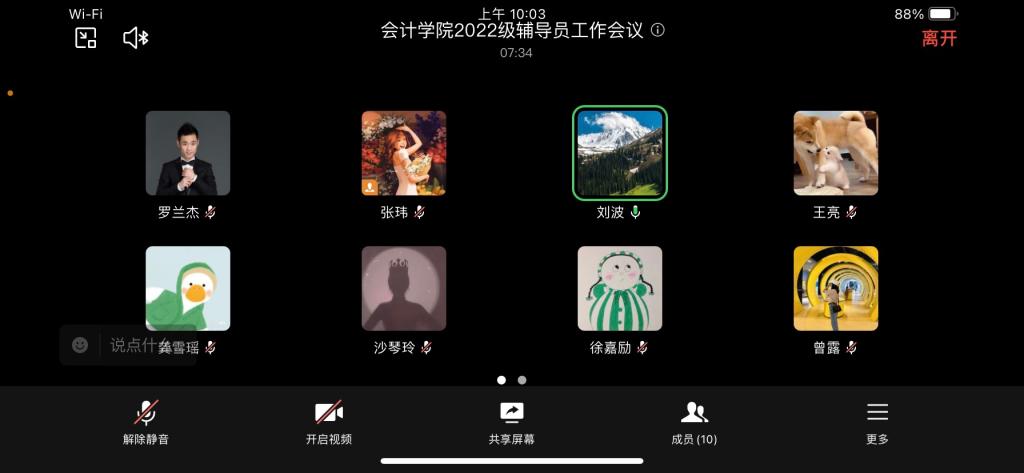Select 徐嘉励's participant tile
Screen dimensions: 1024x473
pos(620,288)
